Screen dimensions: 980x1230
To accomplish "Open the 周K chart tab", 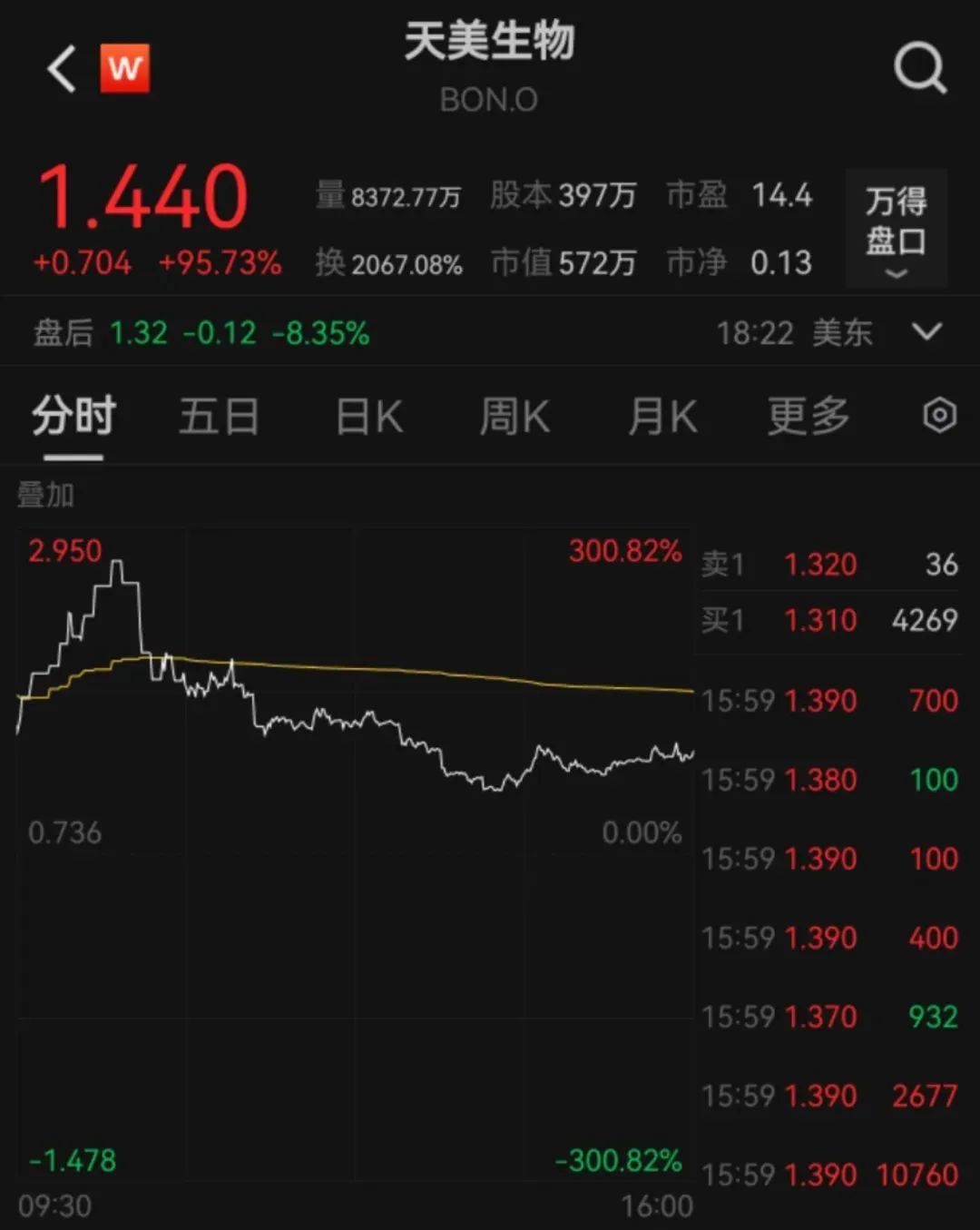I will coord(514,417).
